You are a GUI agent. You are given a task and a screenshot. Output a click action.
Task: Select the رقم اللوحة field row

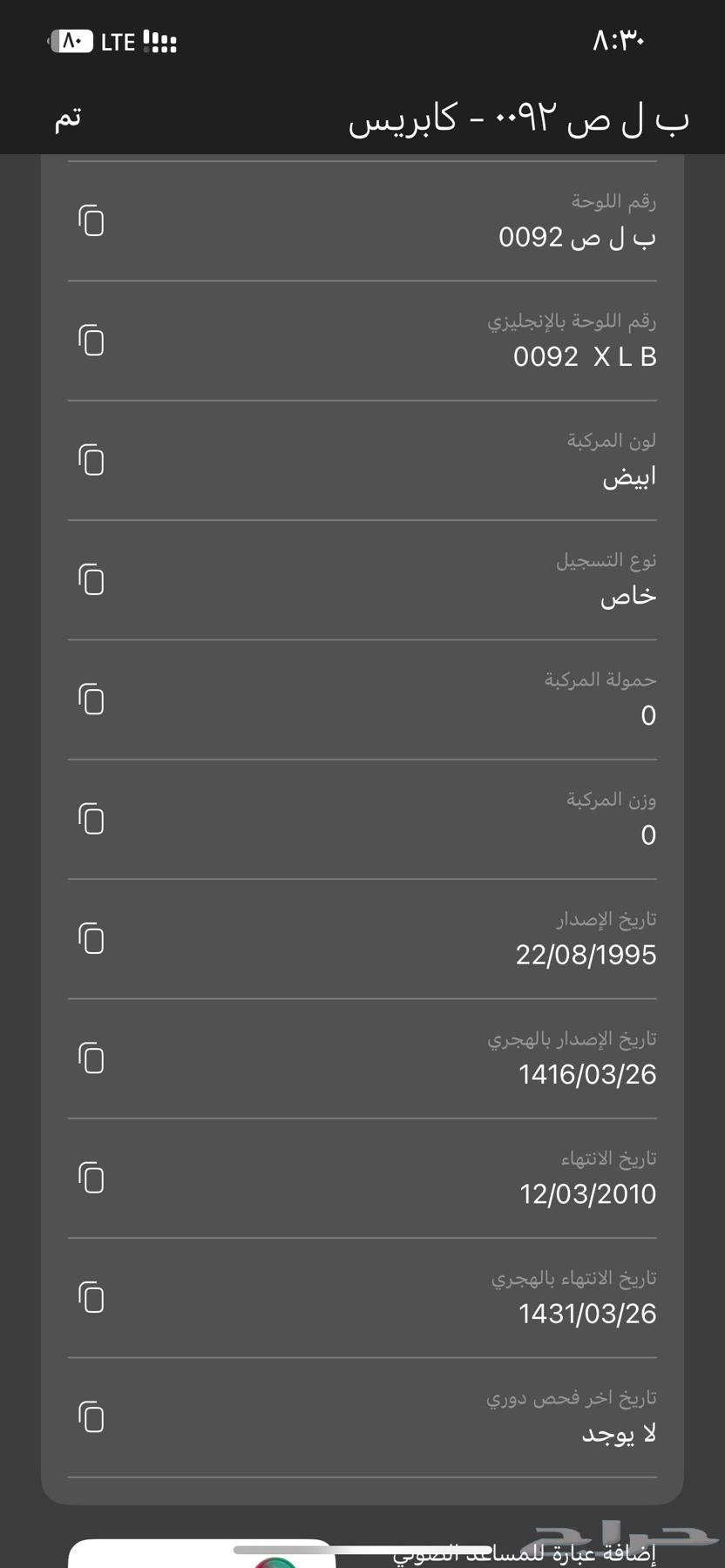(362, 220)
